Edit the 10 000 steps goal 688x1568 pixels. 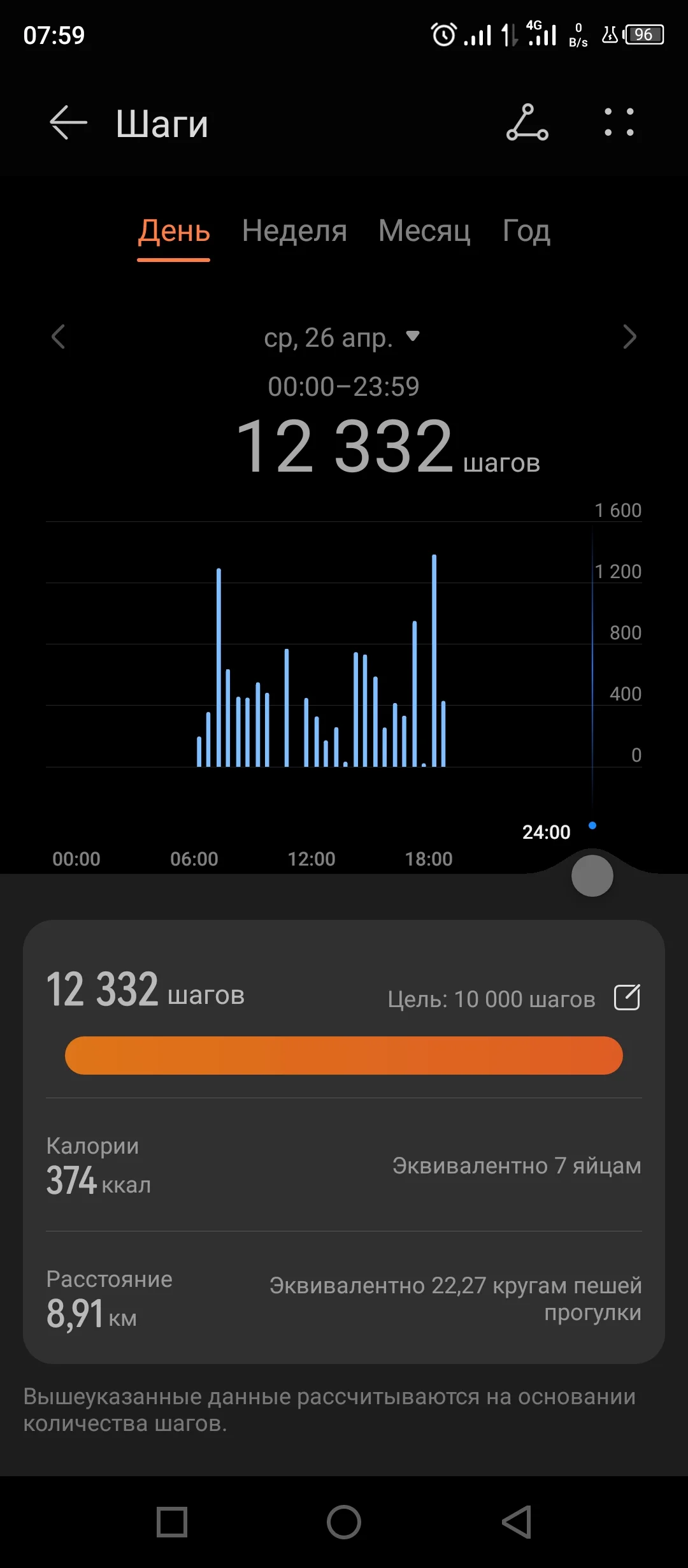(626, 998)
